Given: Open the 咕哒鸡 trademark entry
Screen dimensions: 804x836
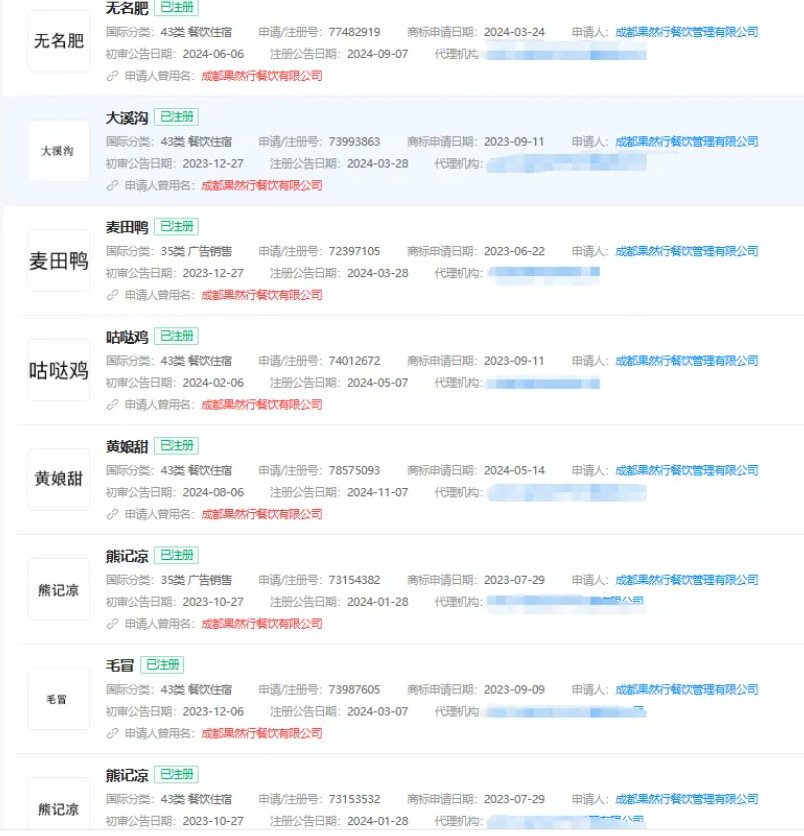Looking at the screenshot, I should [127, 336].
